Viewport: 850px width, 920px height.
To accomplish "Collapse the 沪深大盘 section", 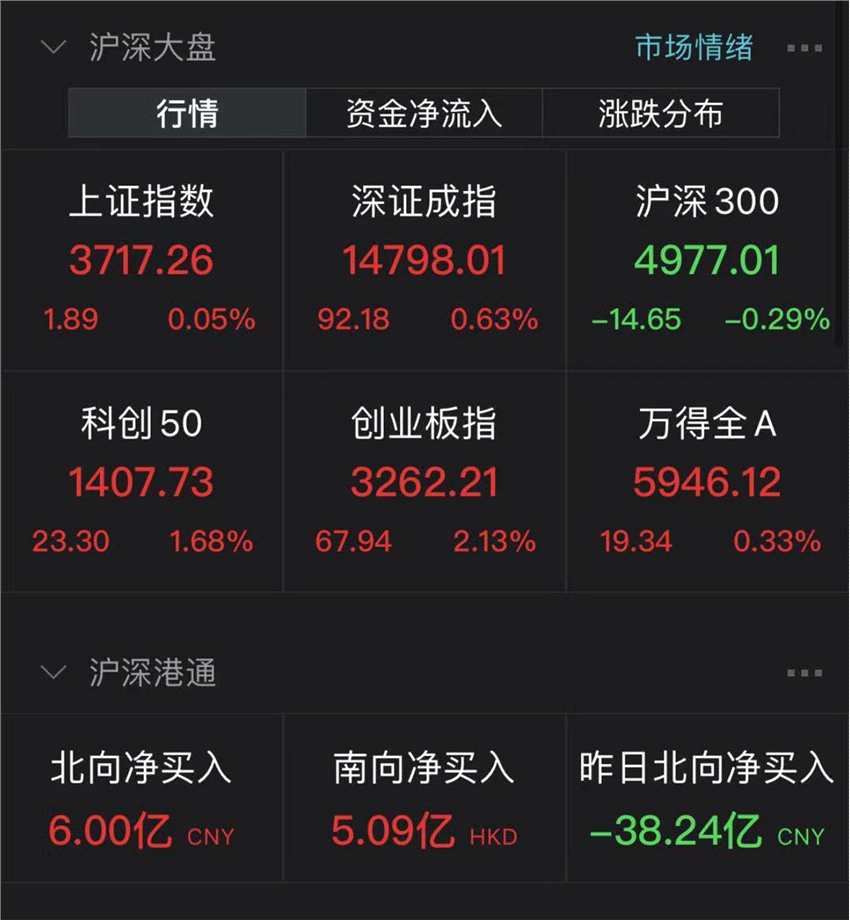I will (53, 47).
